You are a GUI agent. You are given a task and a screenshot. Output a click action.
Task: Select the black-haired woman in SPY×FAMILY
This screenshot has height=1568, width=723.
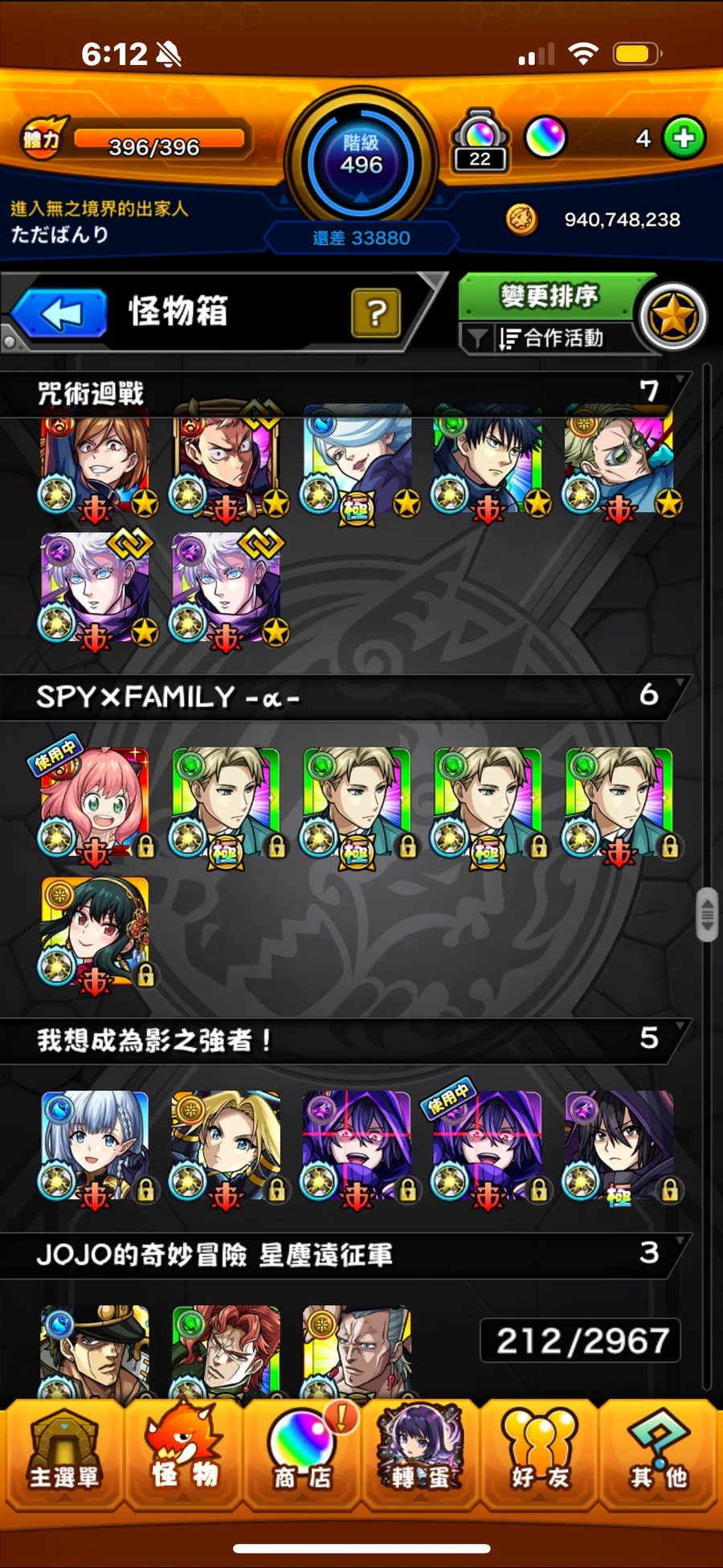pos(95,931)
